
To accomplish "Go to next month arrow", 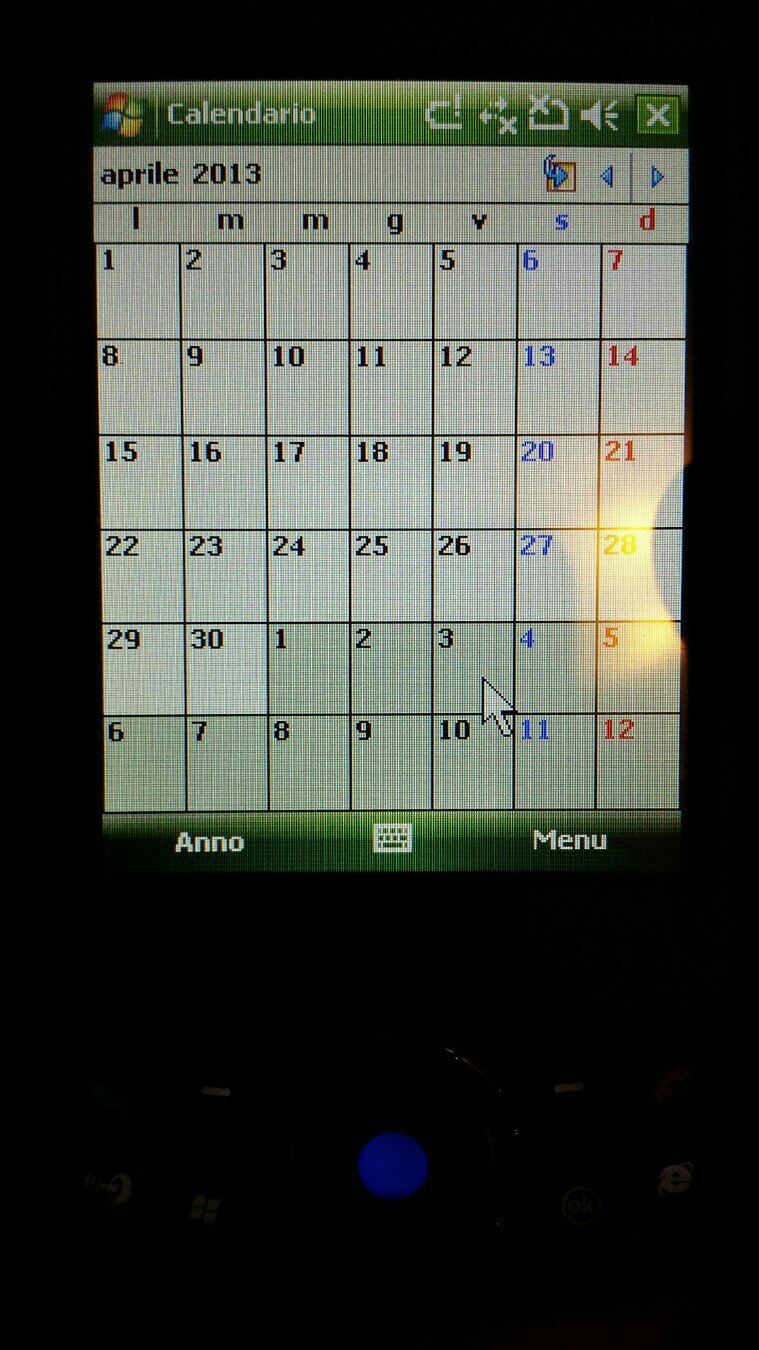I will (657, 177).
